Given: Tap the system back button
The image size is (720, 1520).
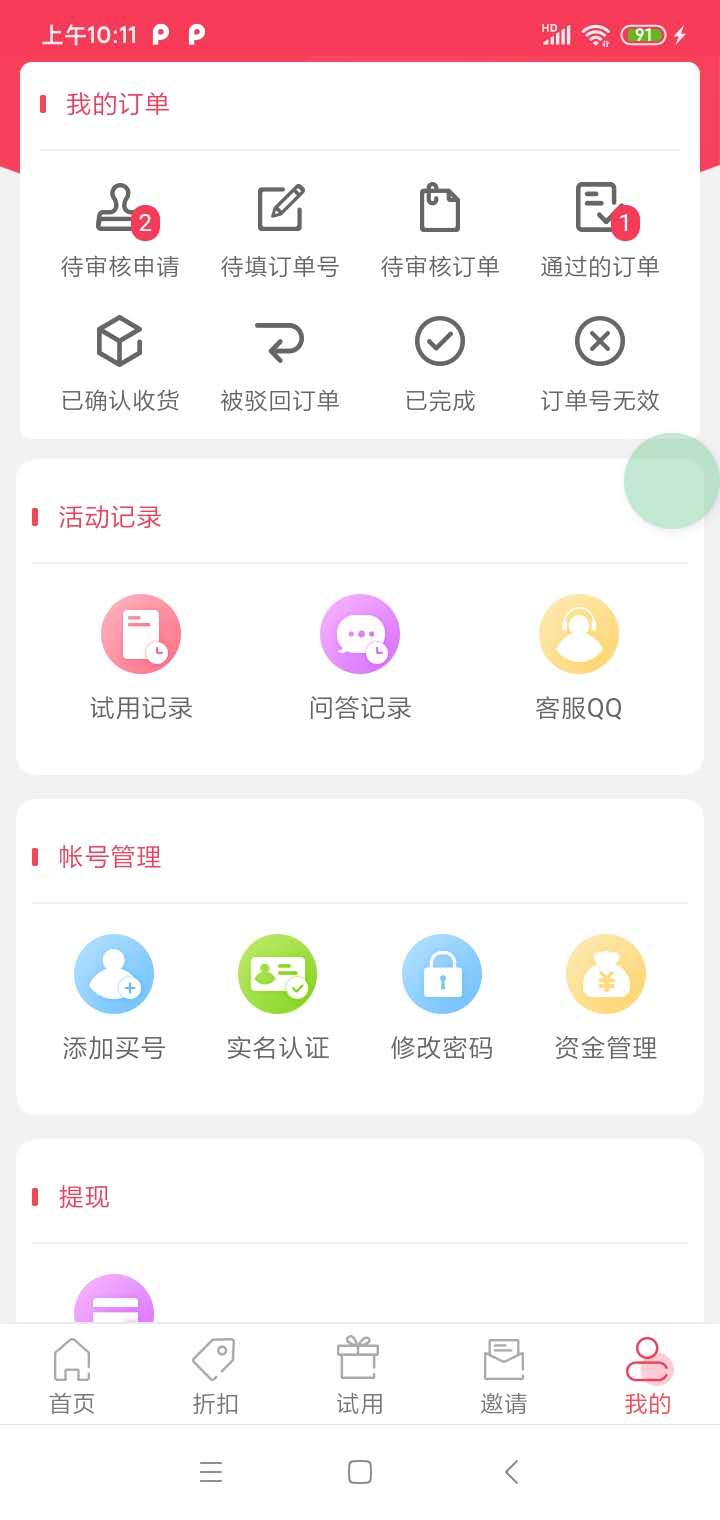Looking at the screenshot, I should click(511, 1472).
